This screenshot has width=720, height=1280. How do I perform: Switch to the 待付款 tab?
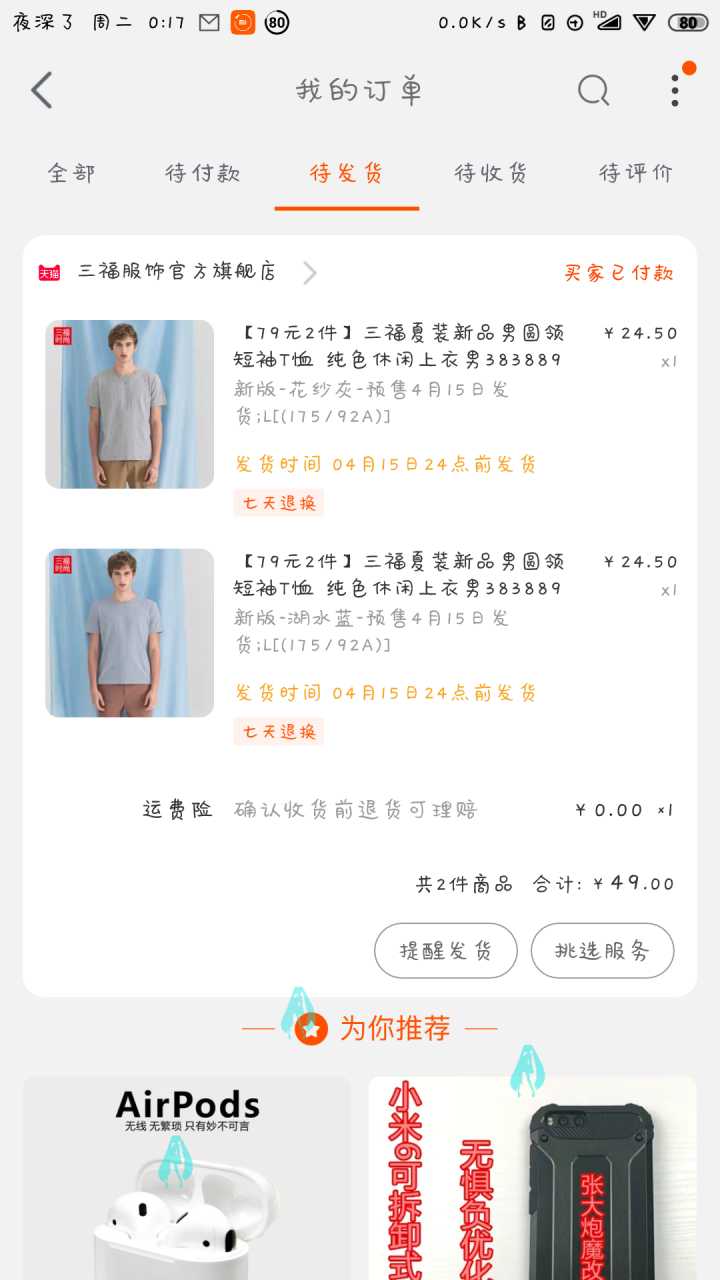pos(203,173)
